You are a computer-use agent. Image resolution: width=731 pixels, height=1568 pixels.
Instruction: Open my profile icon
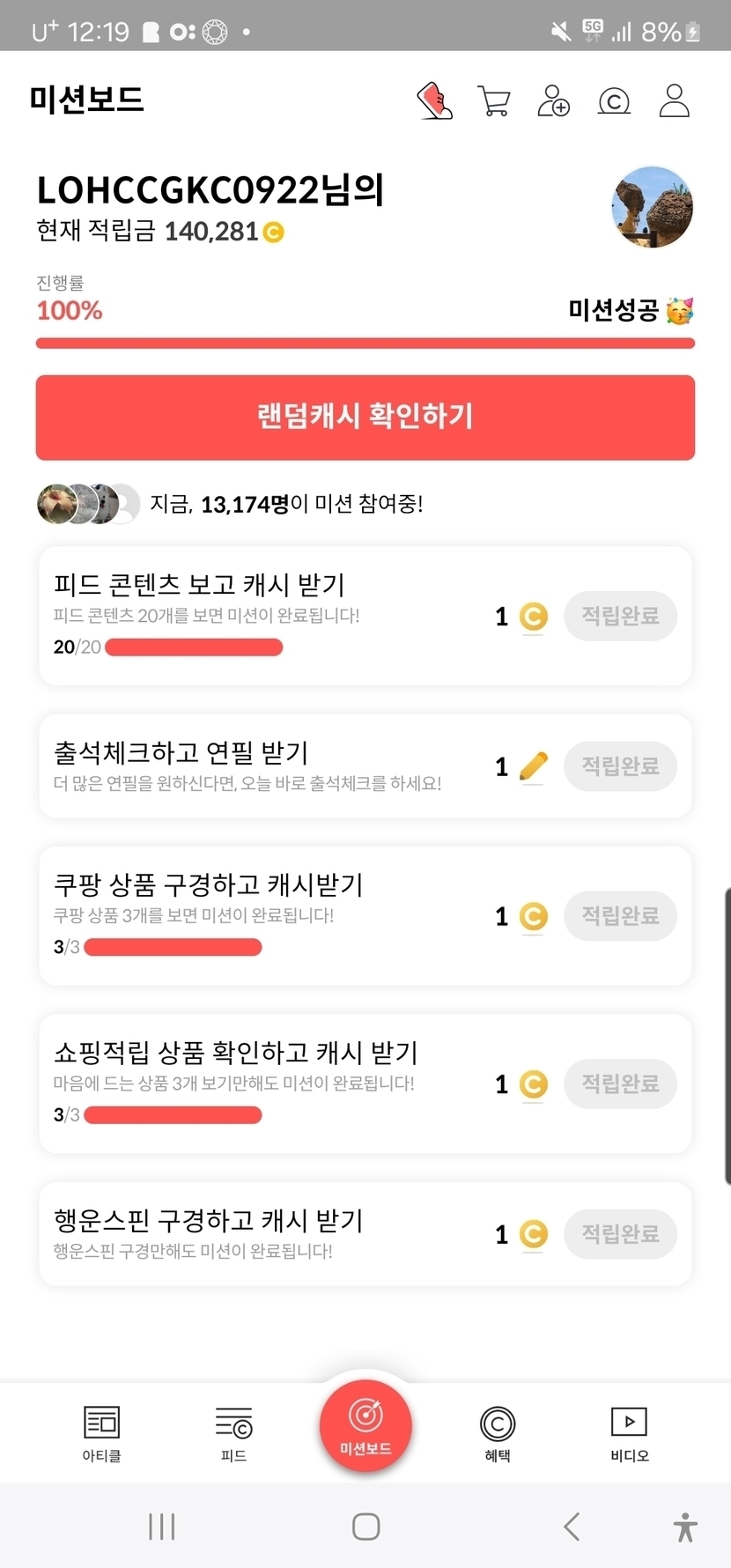(674, 101)
